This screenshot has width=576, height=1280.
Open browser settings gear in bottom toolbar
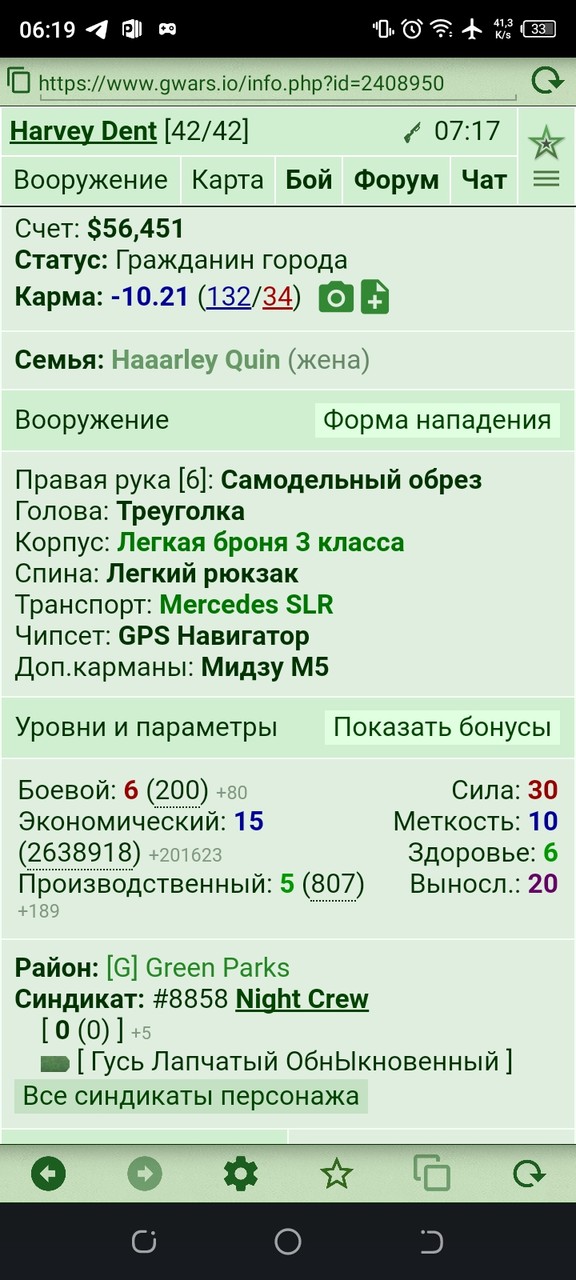[x=240, y=1173]
